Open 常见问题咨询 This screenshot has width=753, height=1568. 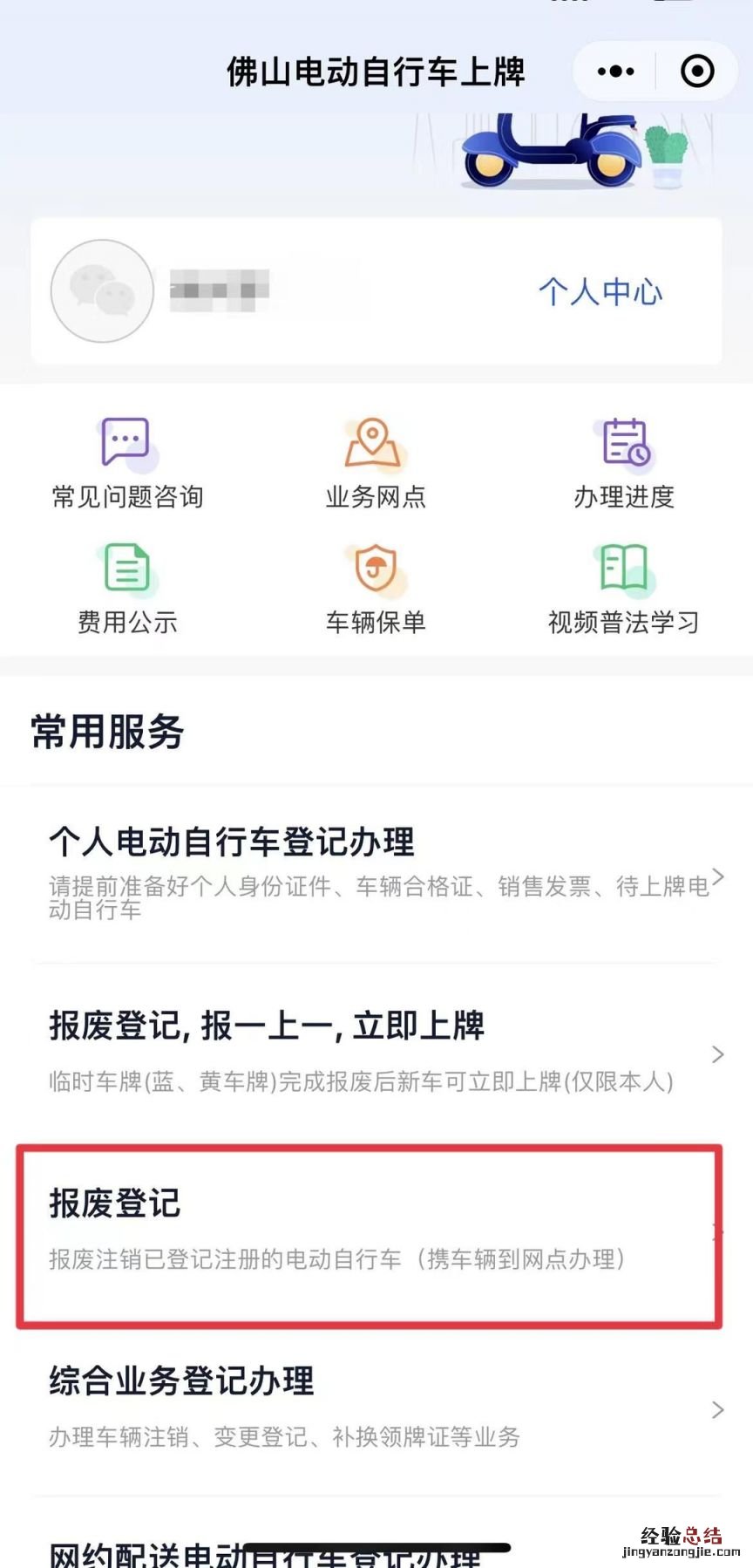pos(127,464)
